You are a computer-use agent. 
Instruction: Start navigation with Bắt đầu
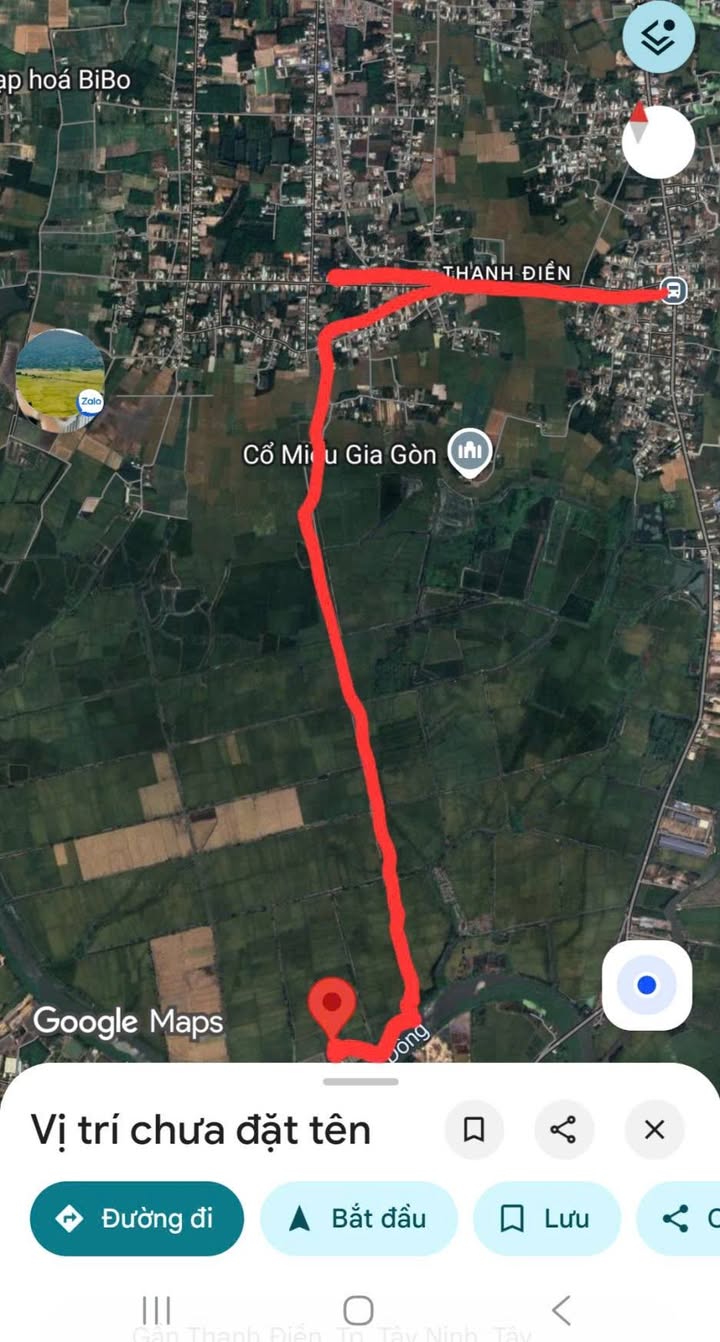(359, 1218)
